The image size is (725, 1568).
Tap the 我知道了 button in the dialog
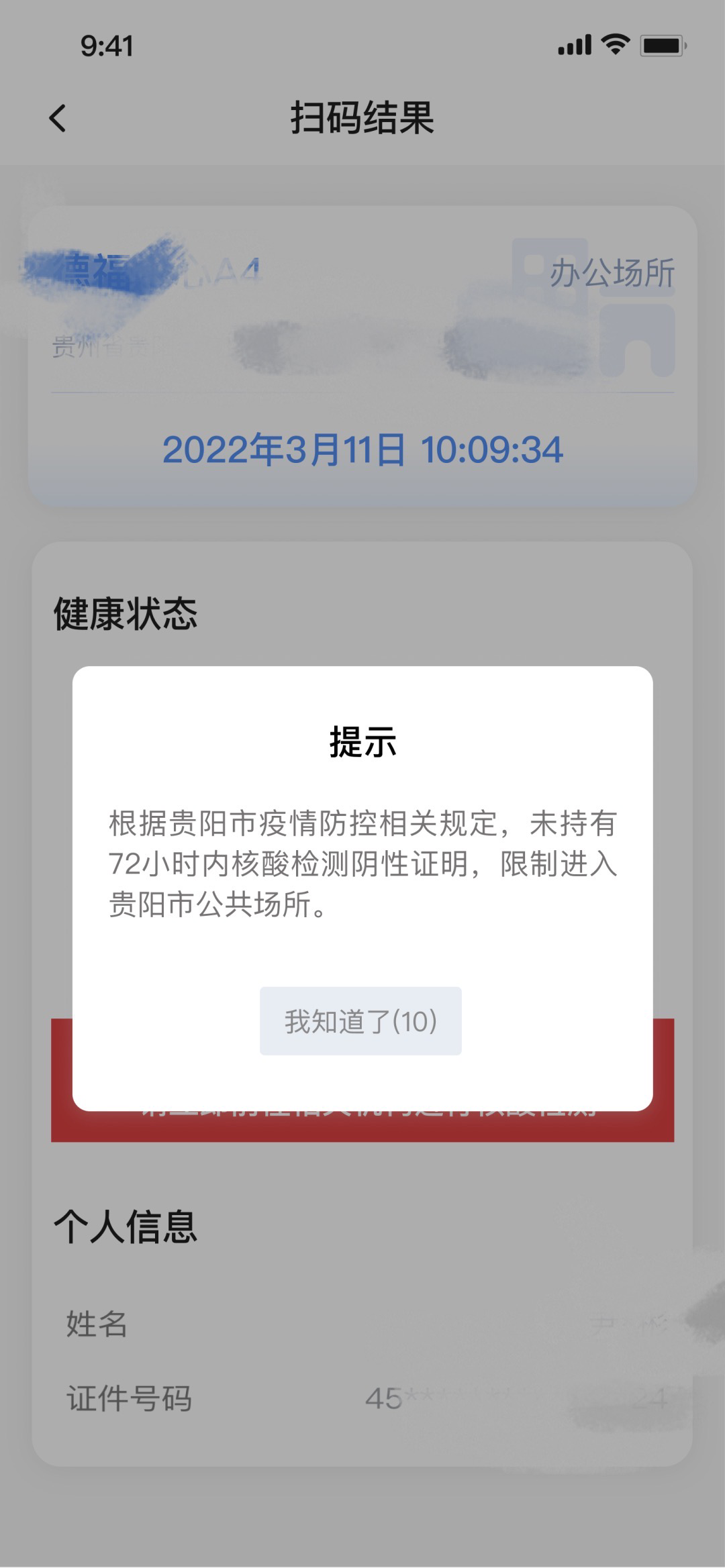point(360,1021)
